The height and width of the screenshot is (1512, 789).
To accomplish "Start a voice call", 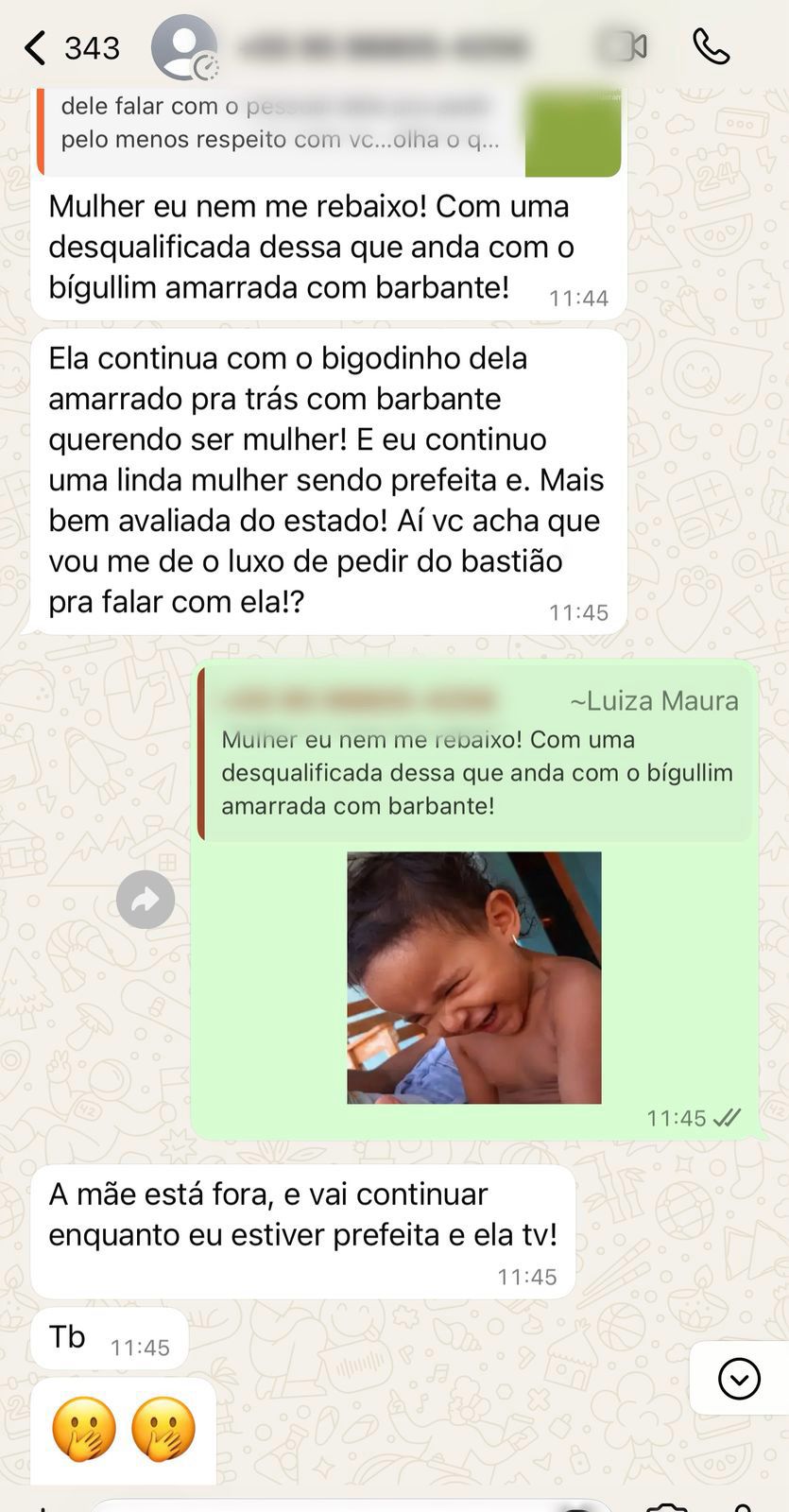I will click(x=711, y=46).
